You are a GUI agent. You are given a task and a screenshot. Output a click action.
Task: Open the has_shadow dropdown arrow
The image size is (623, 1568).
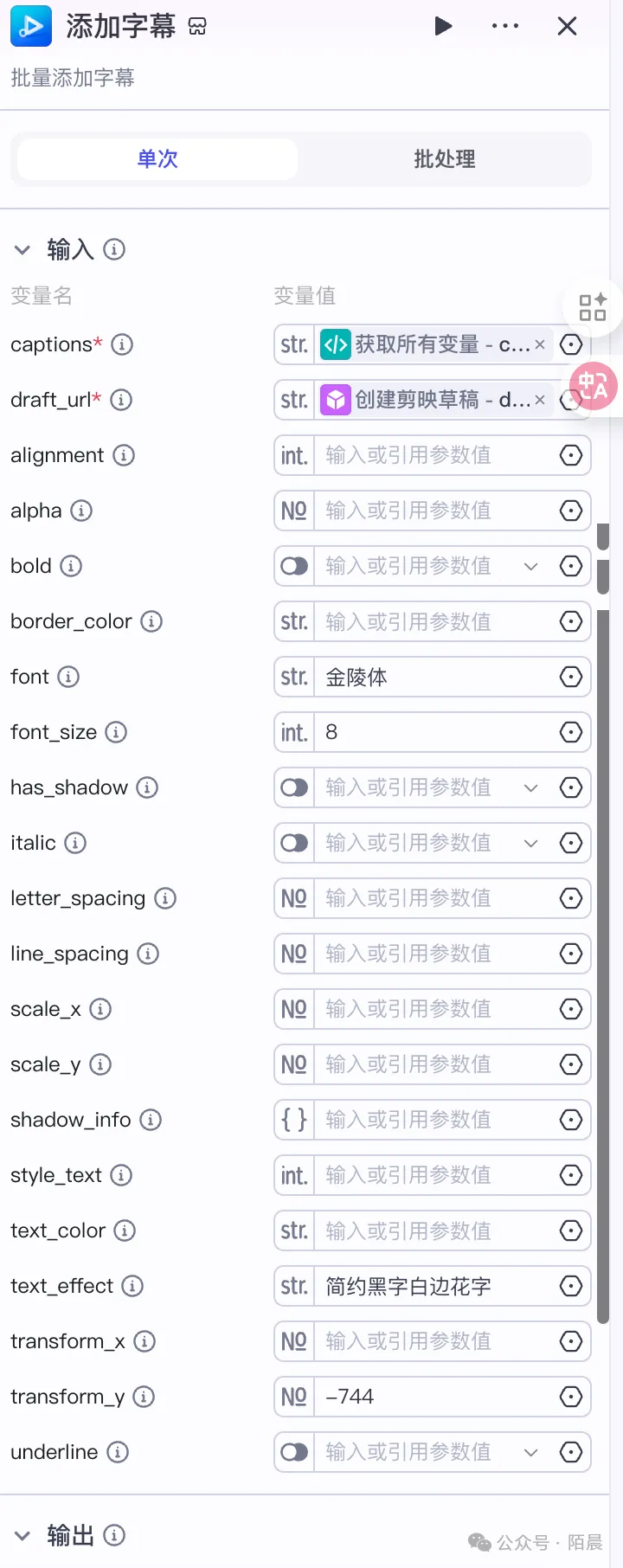point(531,787)
